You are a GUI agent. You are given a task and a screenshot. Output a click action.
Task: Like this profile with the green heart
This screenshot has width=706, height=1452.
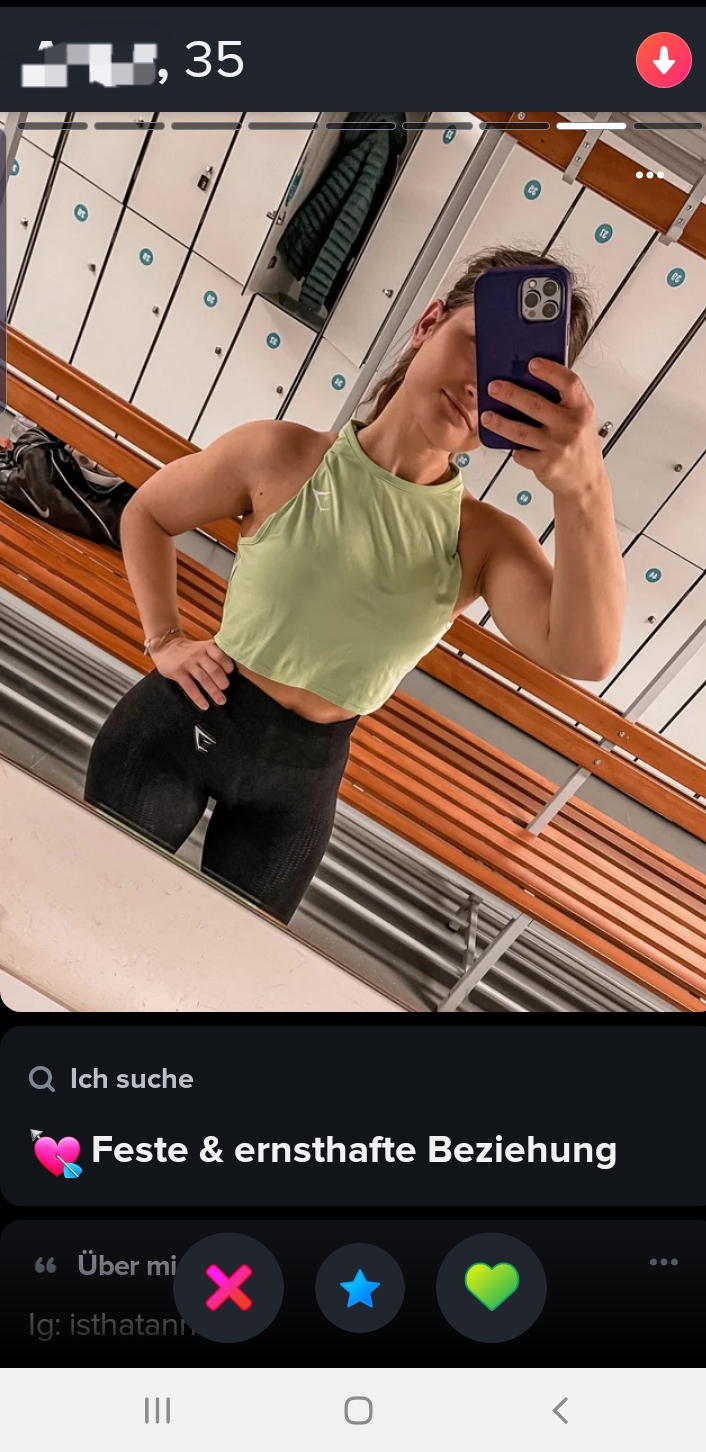click(x=491, y=1287)
